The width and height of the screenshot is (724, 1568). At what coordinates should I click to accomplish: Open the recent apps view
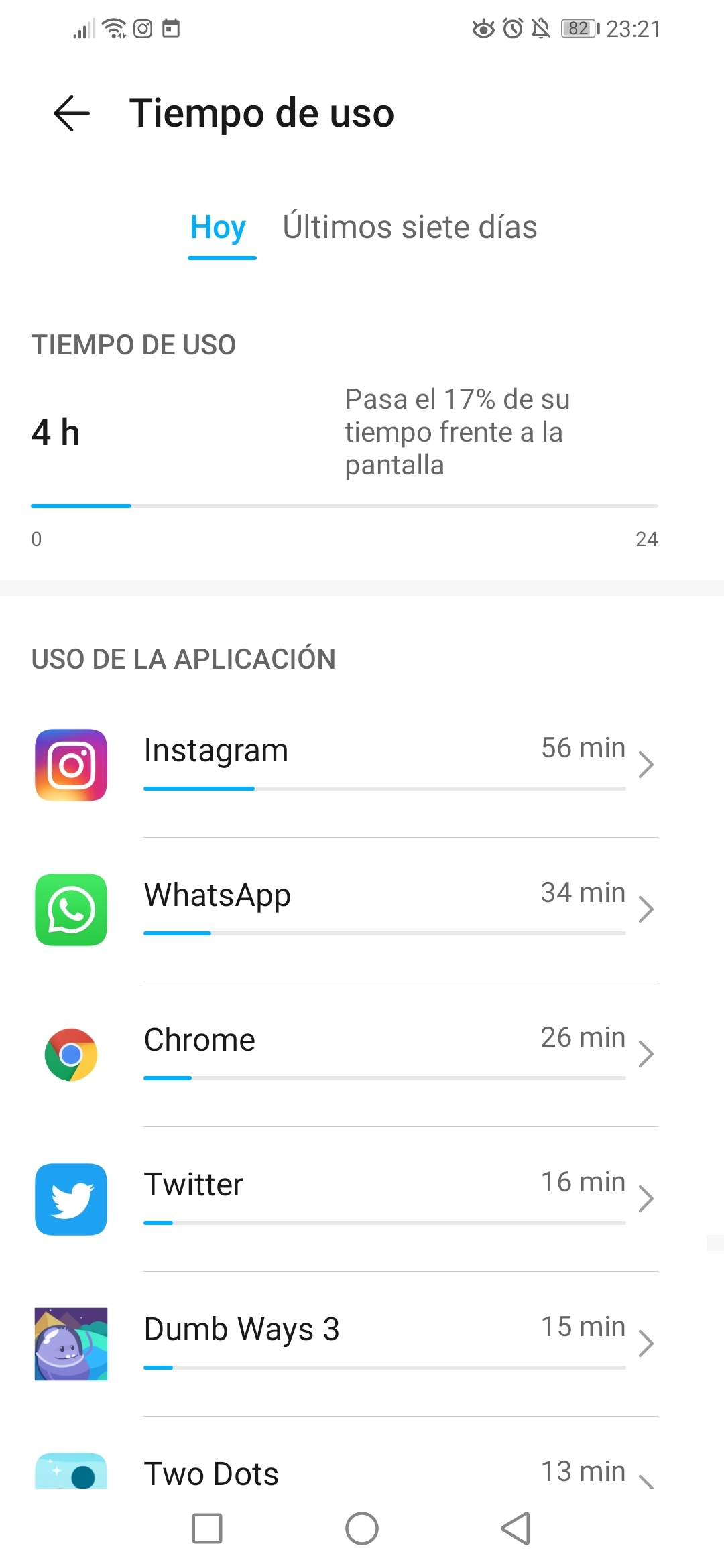click(x=207, y=1528)
